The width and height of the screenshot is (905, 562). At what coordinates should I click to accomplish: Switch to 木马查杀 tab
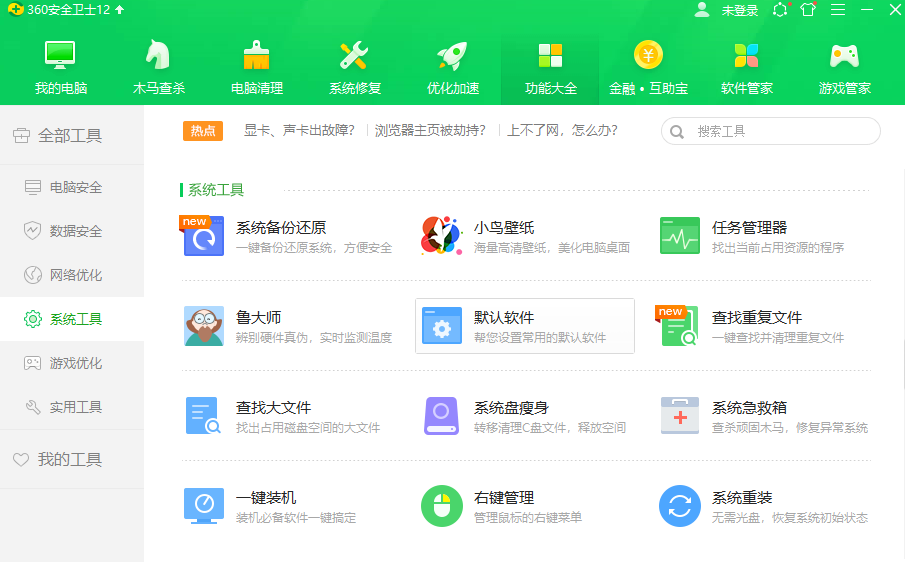(158, 68)
